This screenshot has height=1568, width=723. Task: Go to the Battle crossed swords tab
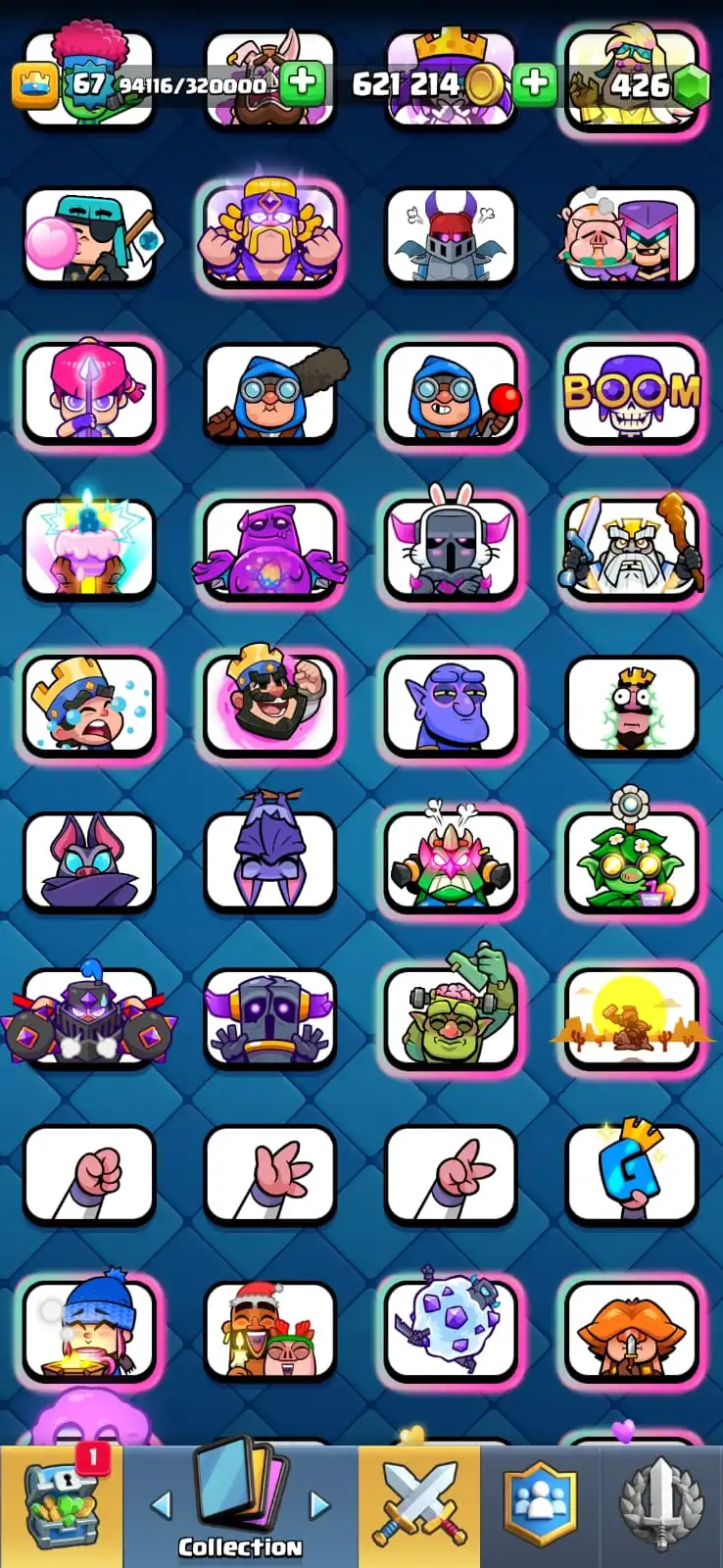coord(419,1506)
